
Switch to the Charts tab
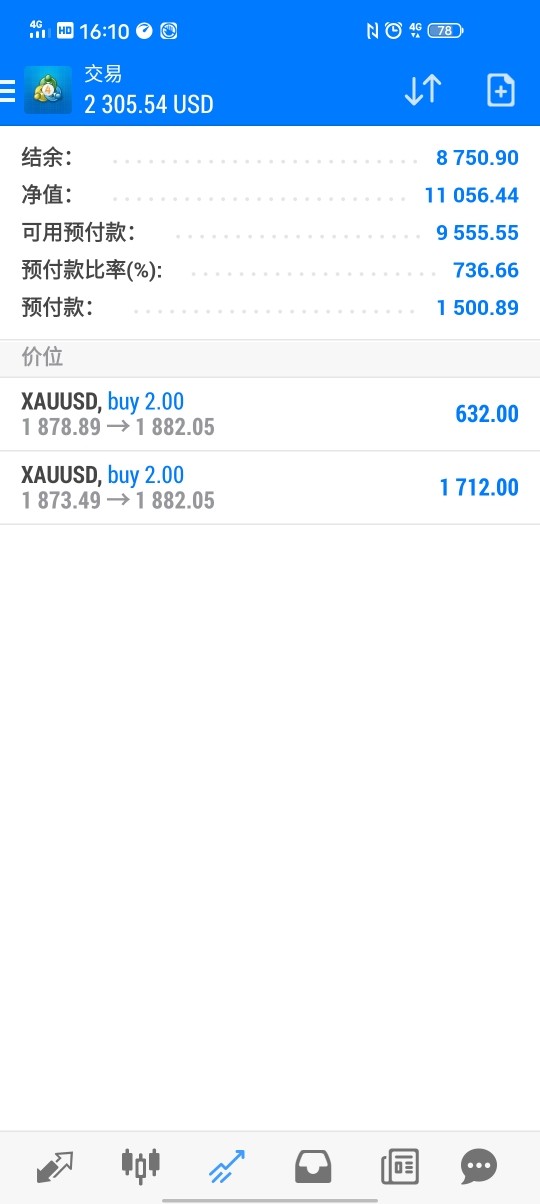point(140,1166)
